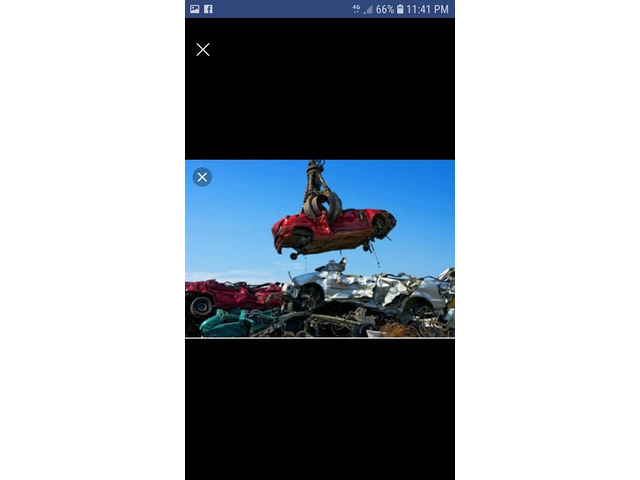Remove the scrapyard photo using circled X
This screenshot has width=640, height=480.
202,177
